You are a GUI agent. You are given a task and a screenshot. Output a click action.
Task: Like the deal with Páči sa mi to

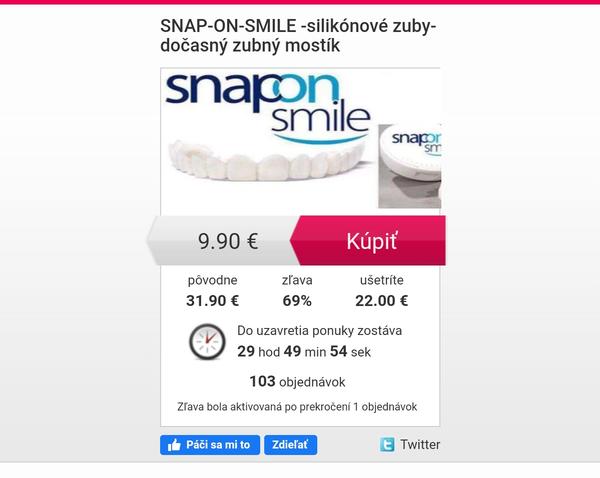coord(210,445)
